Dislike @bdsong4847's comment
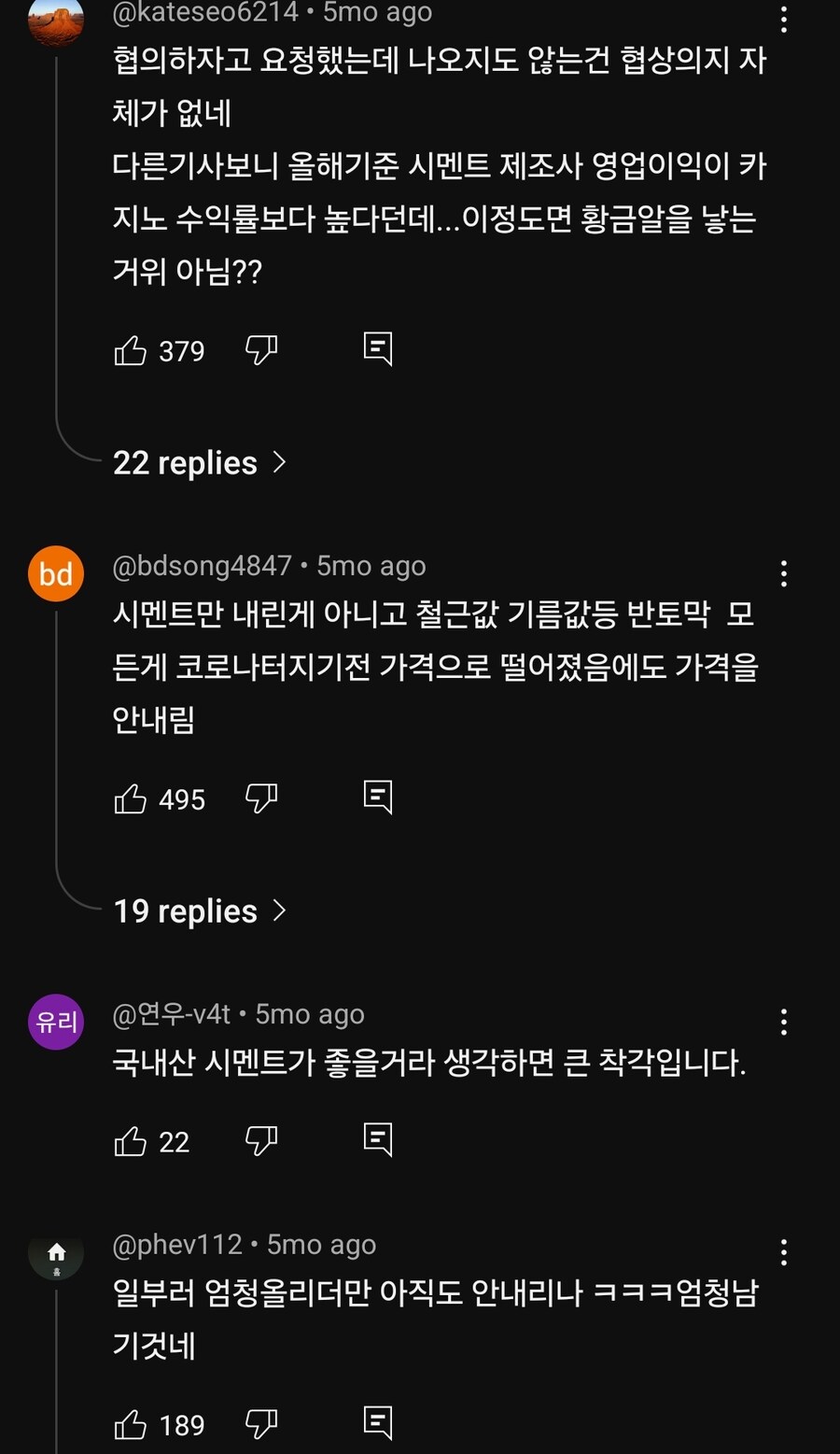The width and height of the screenshot is (840, 1454). click(262, 798)
